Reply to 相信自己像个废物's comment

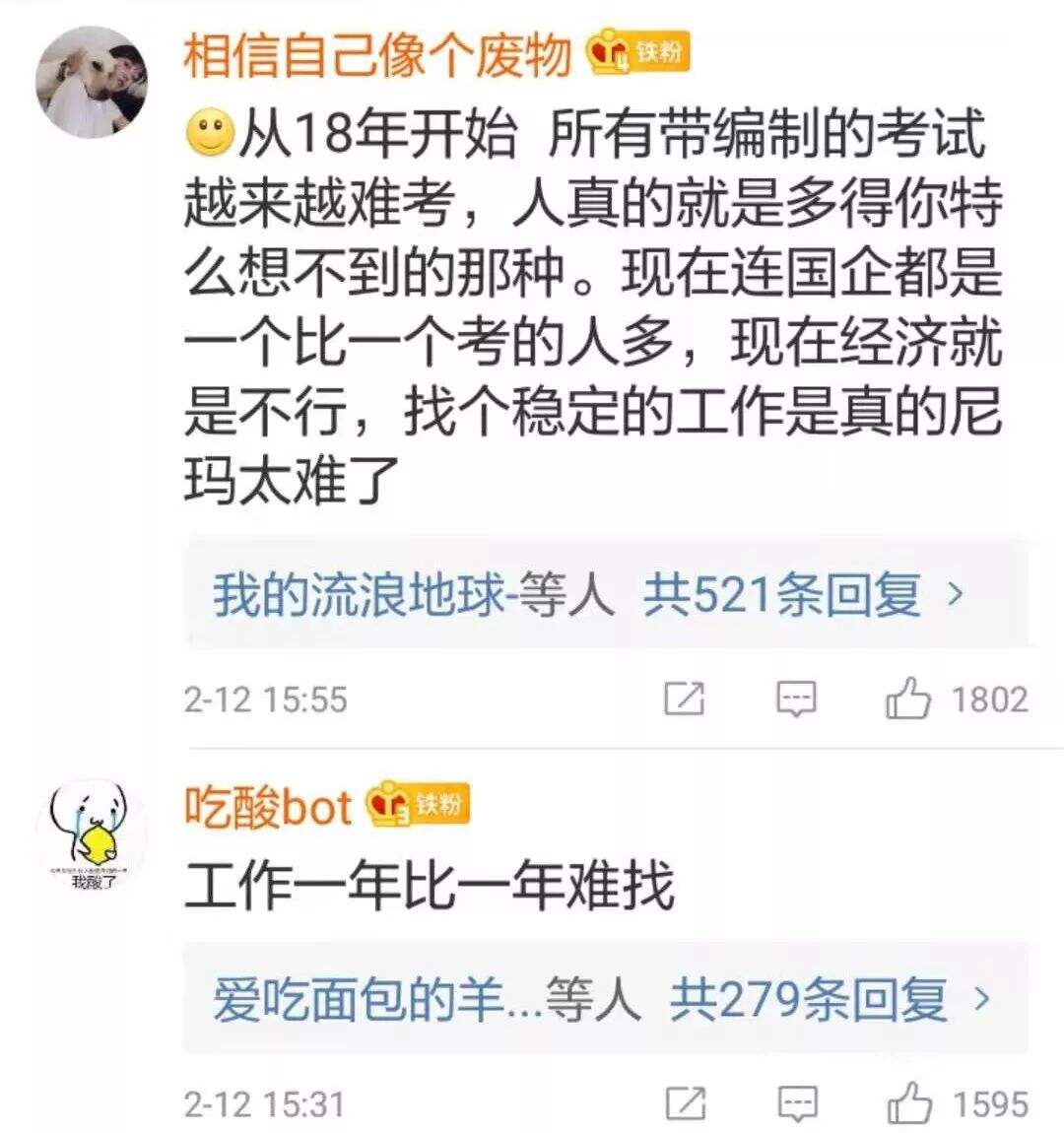tap(796, 699)
